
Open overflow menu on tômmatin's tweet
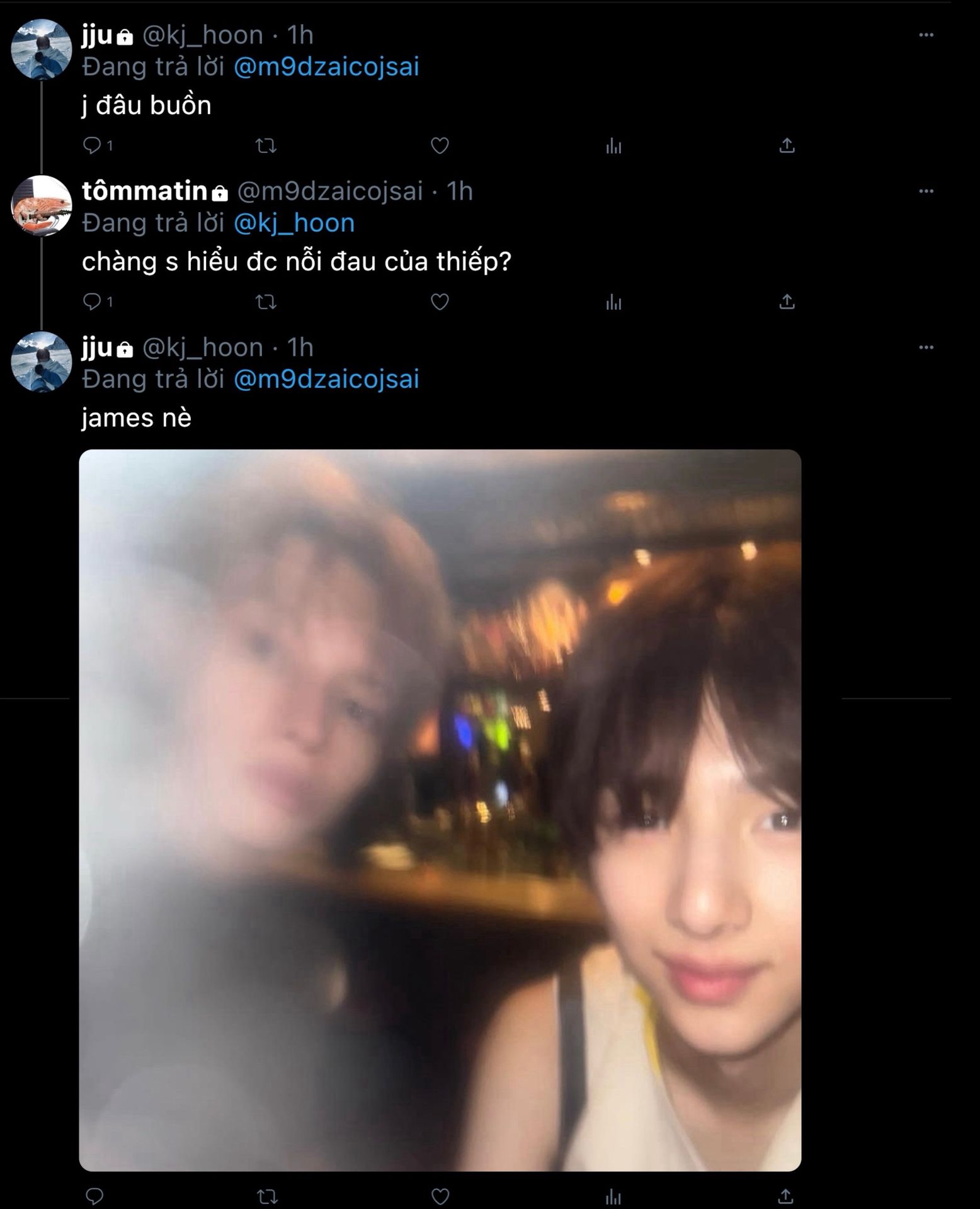(926, 191)
